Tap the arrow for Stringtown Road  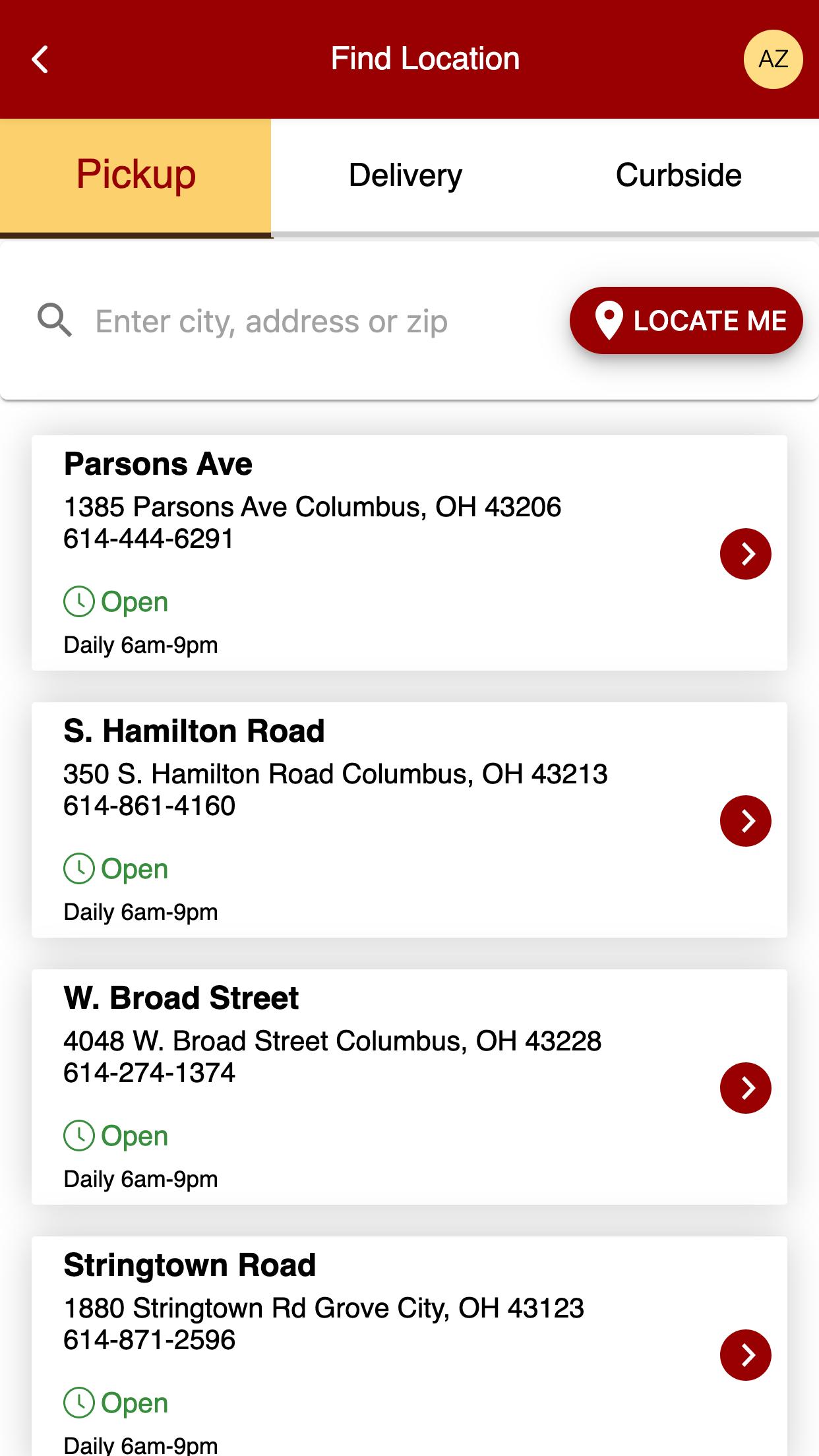[x=746, y=1355]
